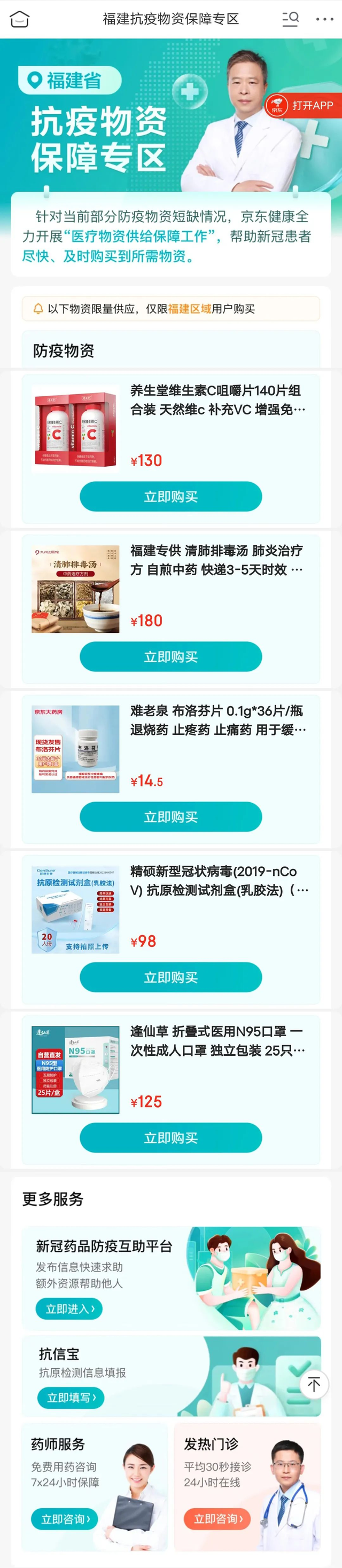Go to the home icon in header
The width and height of the screenshot is (342, 1568).
tap(19, 19)
